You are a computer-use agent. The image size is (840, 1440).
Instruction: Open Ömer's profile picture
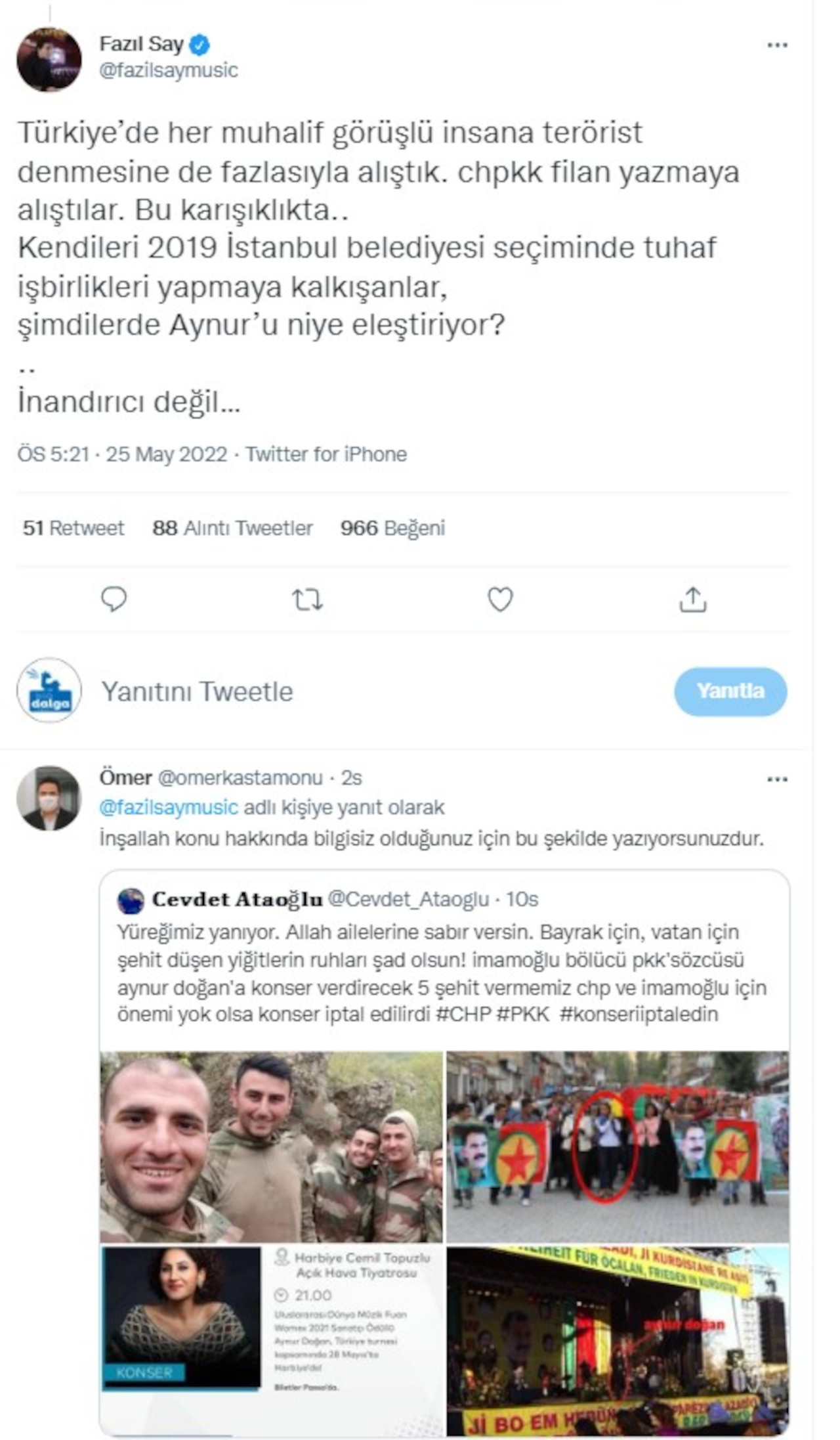(x=49, y=798)
